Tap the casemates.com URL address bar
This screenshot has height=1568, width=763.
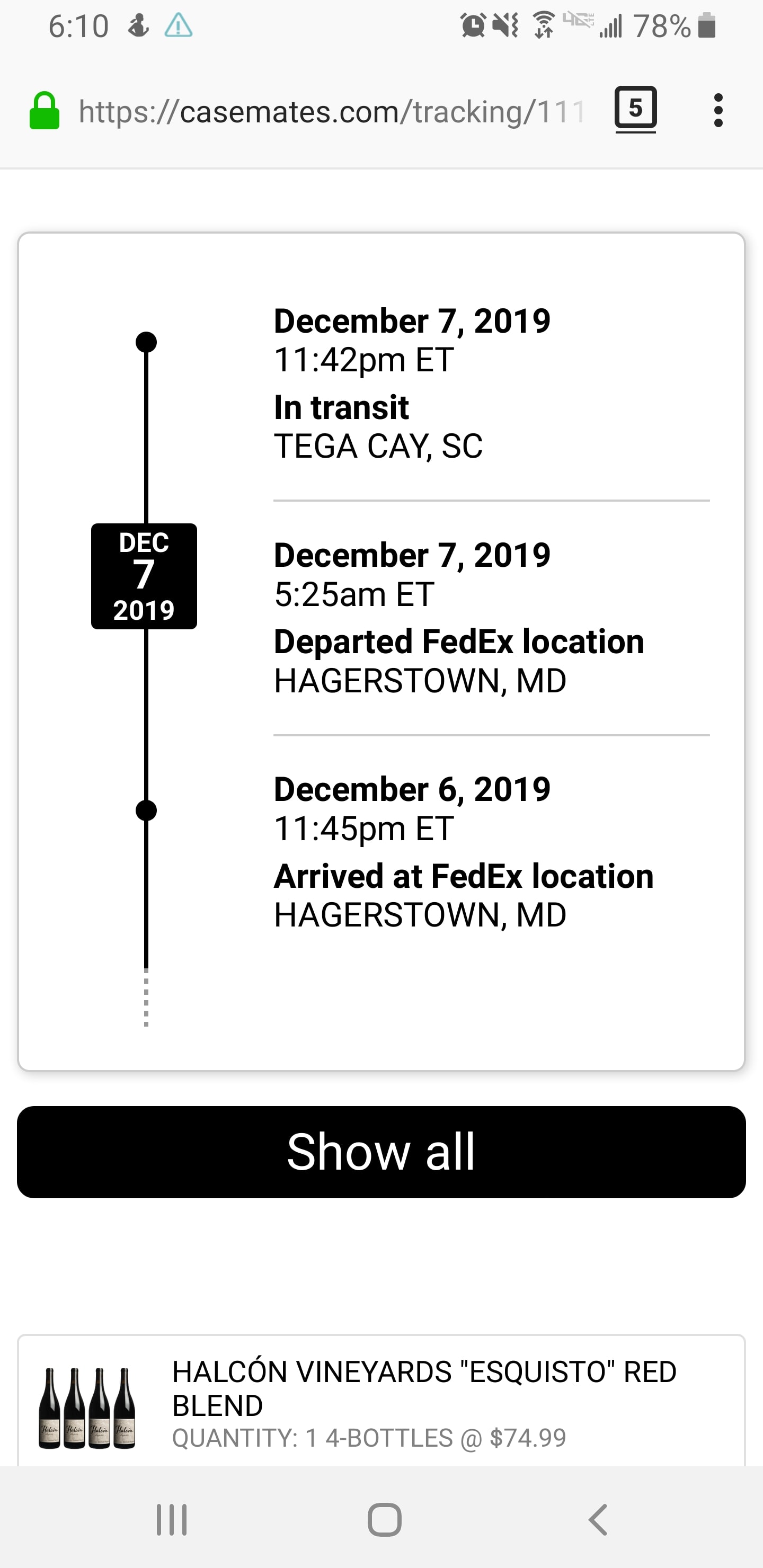pos(332,112)
